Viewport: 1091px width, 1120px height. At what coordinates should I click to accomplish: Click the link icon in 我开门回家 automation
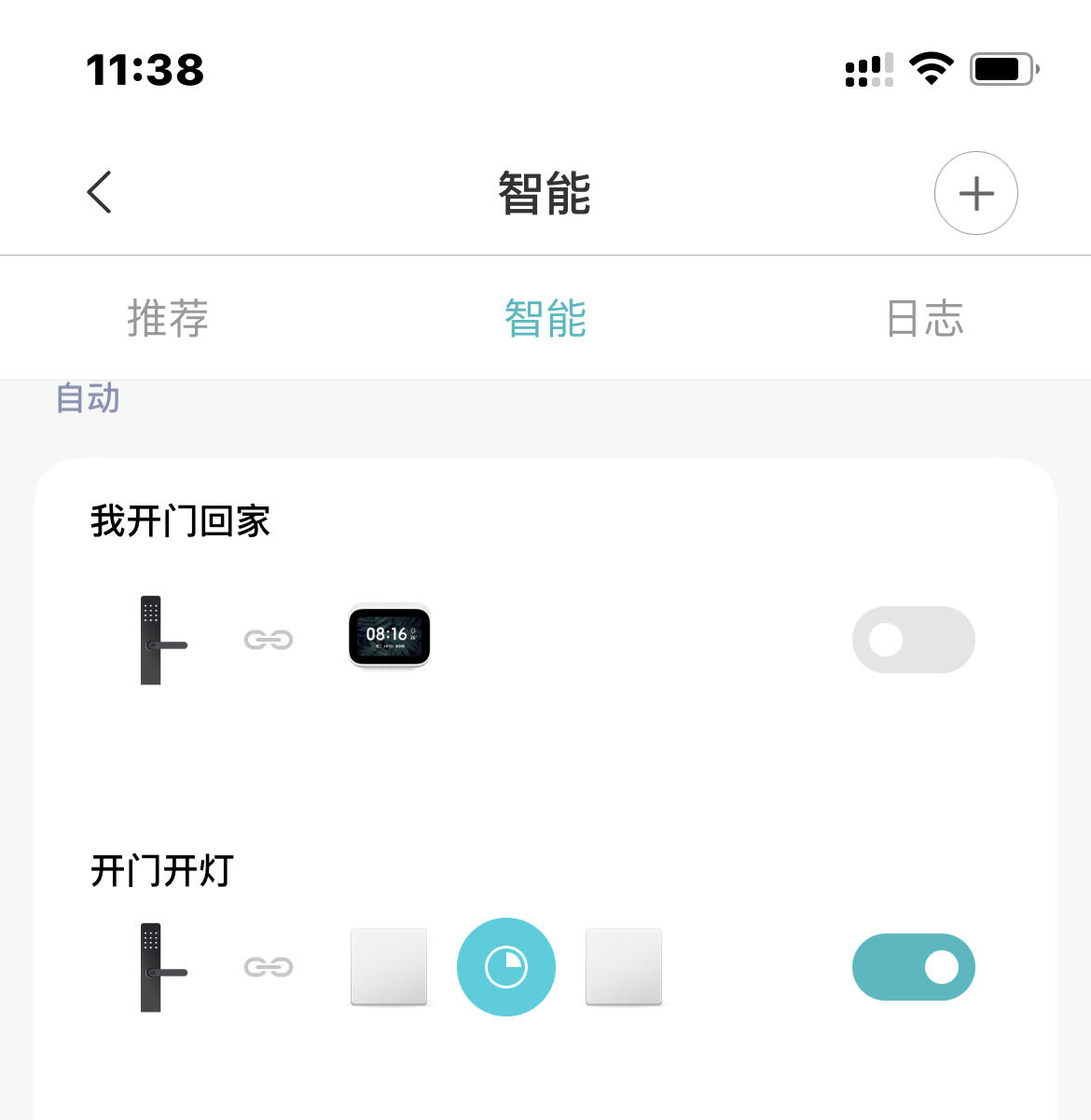(268, 640)
